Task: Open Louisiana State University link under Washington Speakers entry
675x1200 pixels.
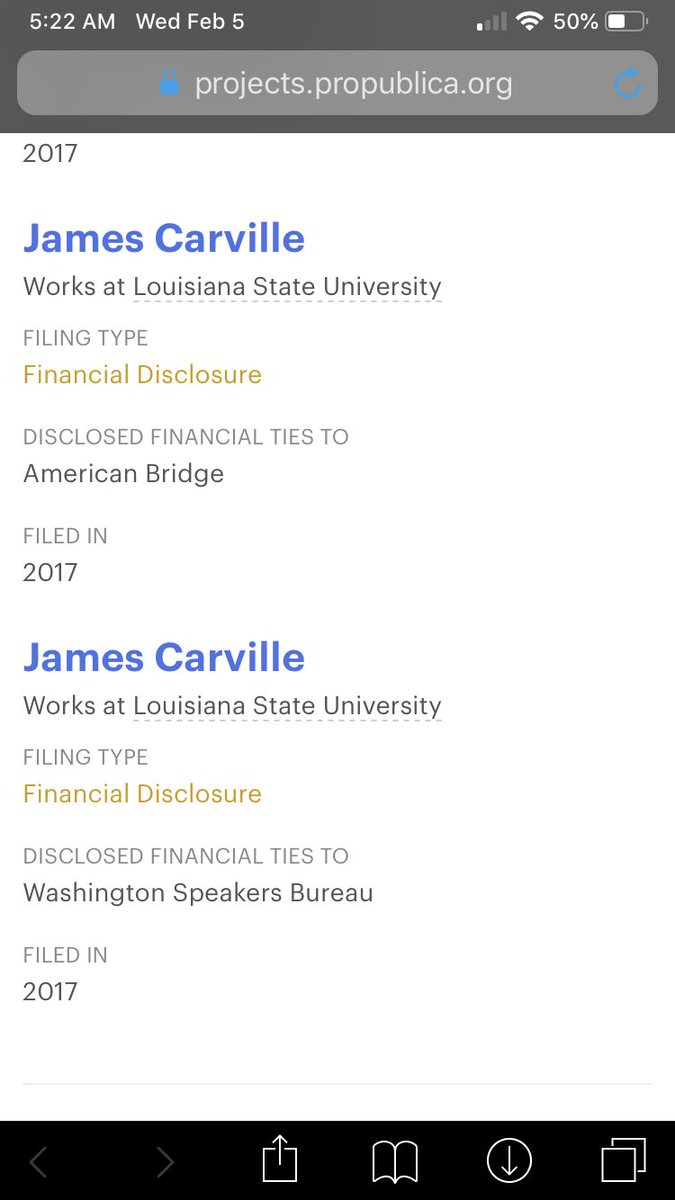Action: point(287,706)
